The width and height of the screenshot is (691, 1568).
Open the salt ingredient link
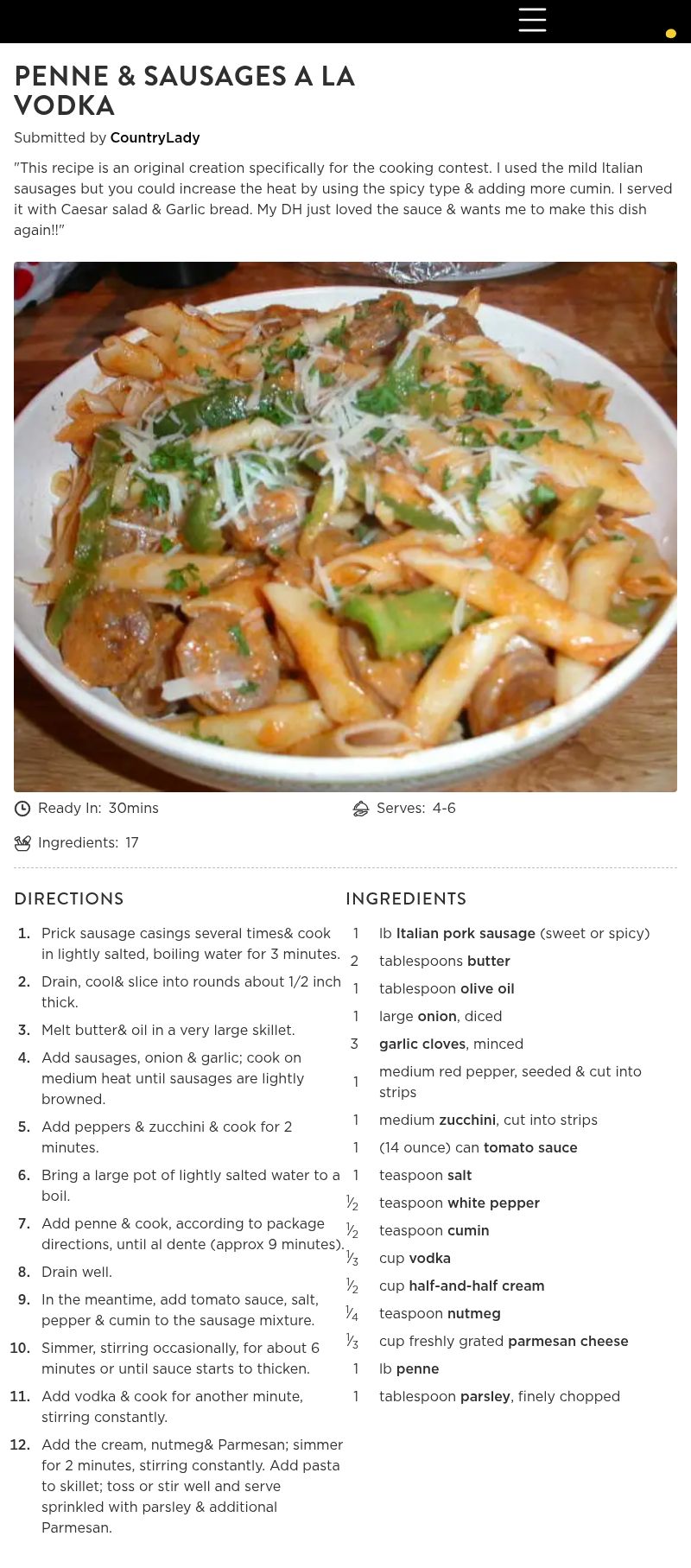[x=459, y=1175]
